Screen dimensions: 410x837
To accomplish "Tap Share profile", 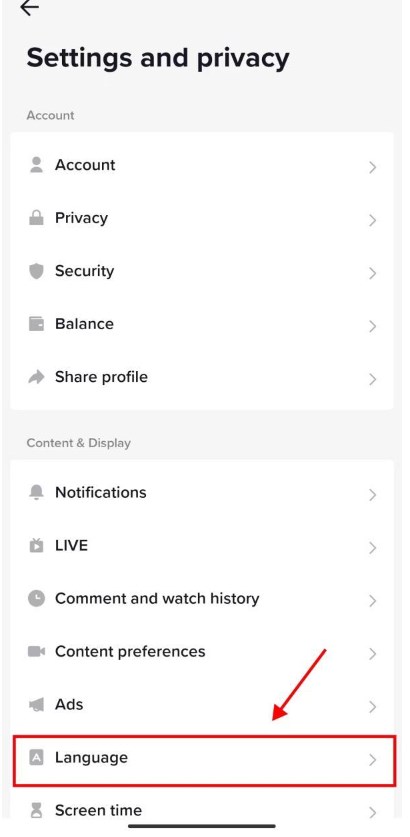I will 202,377.
